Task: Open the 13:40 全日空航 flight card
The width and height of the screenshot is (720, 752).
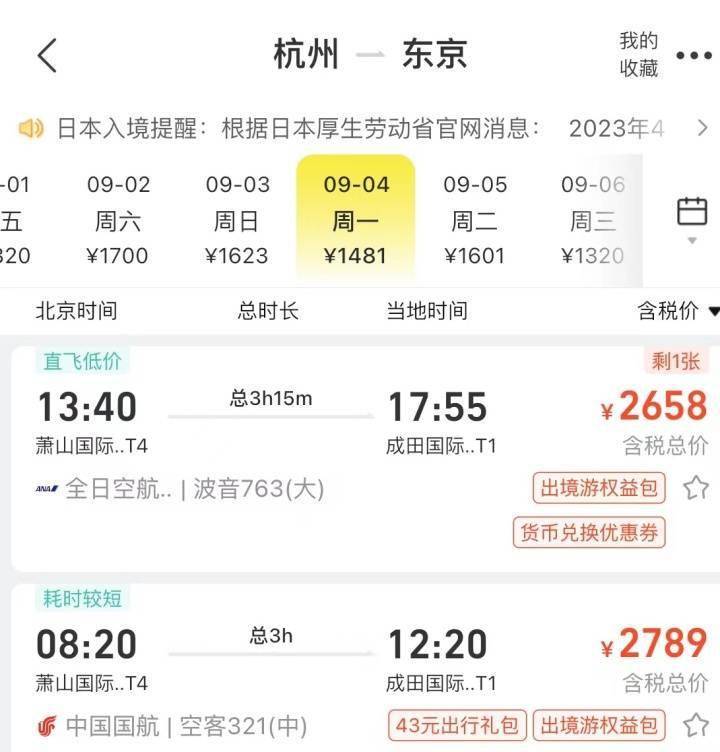Action: (x=300, y=420)
